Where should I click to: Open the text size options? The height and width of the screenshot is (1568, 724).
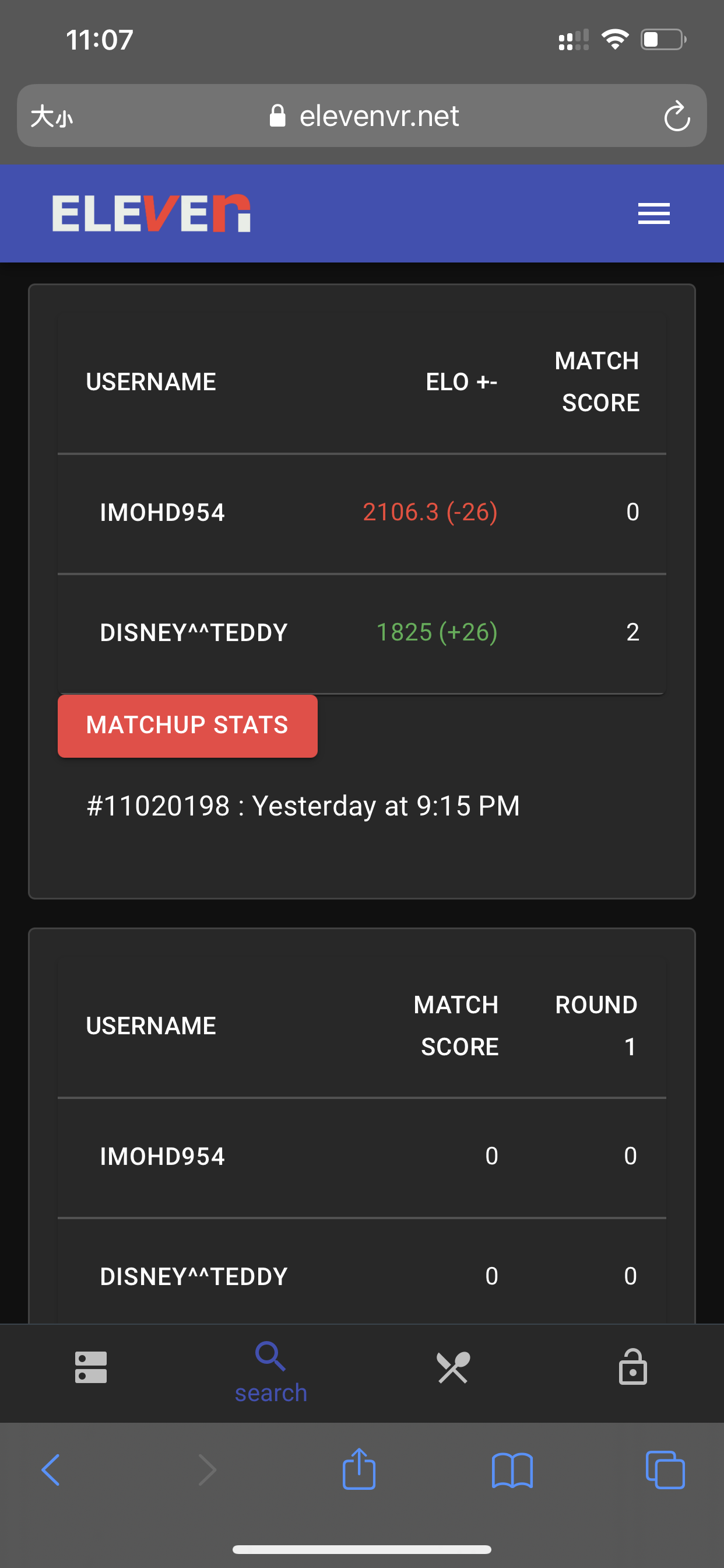(x=52, y=116)
